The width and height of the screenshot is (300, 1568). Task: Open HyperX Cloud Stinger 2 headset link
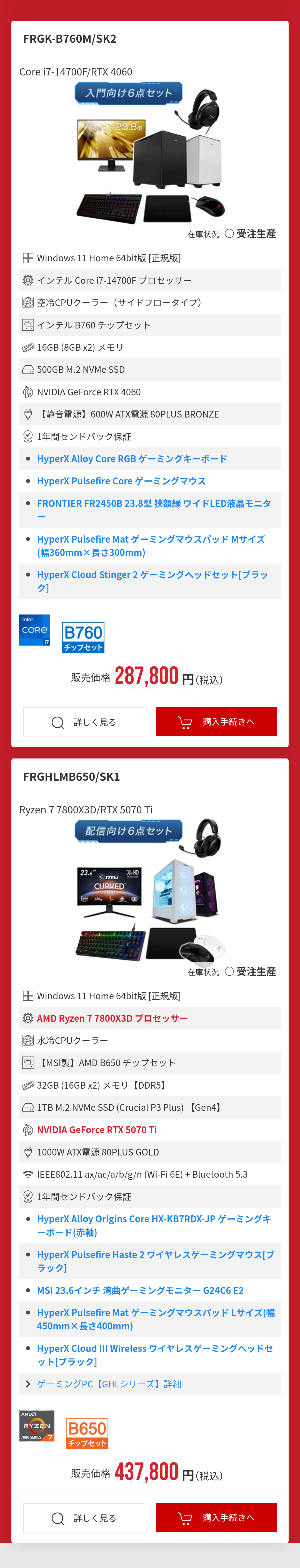point(152,581)
